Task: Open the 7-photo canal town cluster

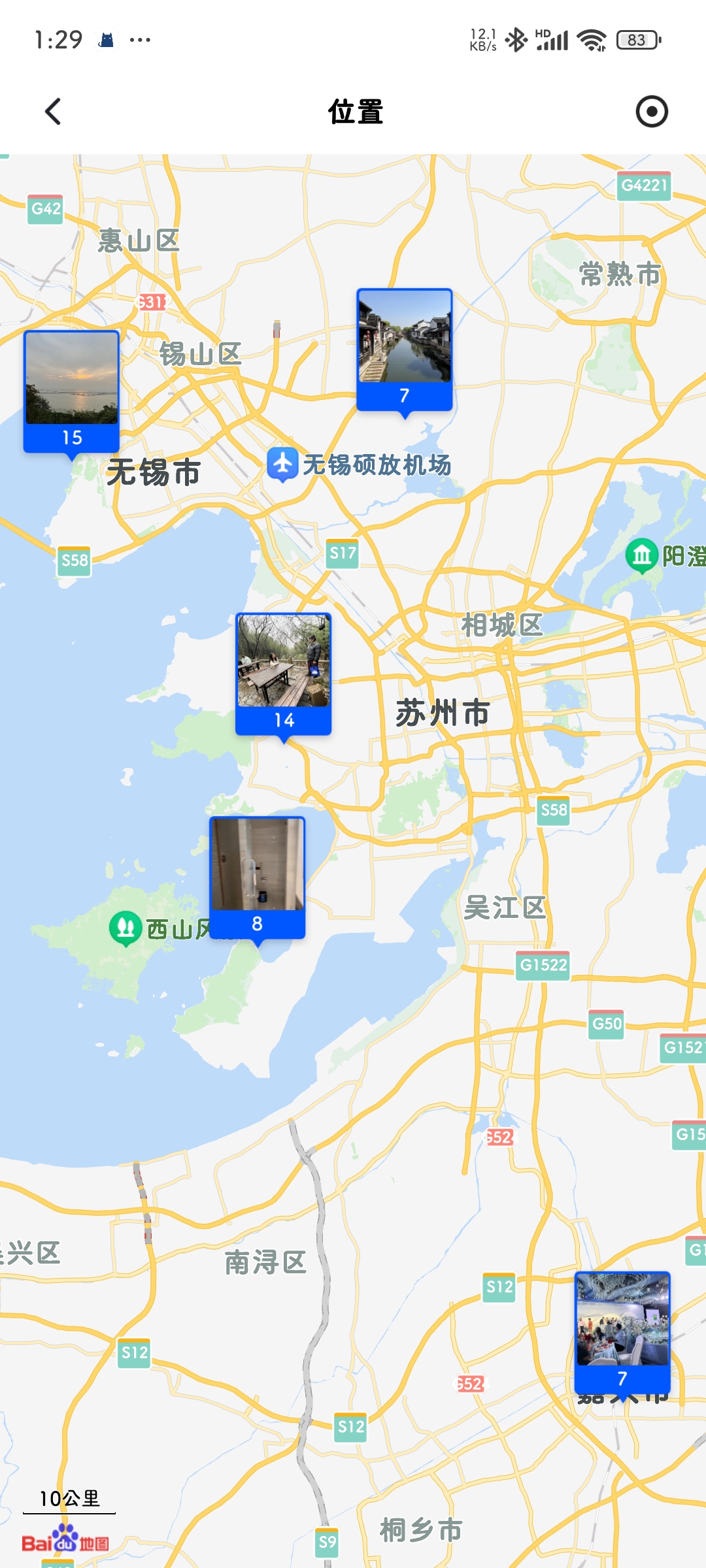Action: pyautogui.click(x=404, y=348)
